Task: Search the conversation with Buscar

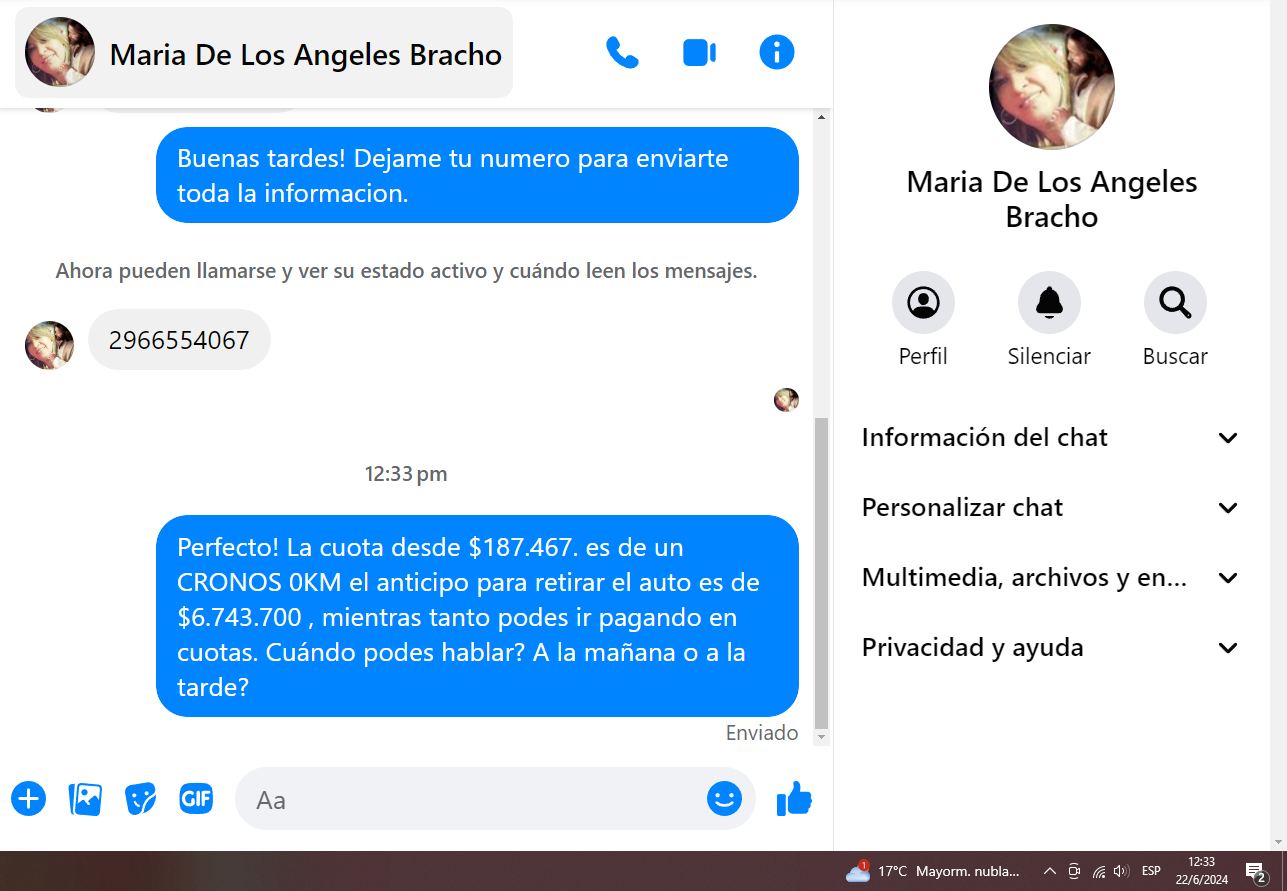Action: click(1175, 302)
